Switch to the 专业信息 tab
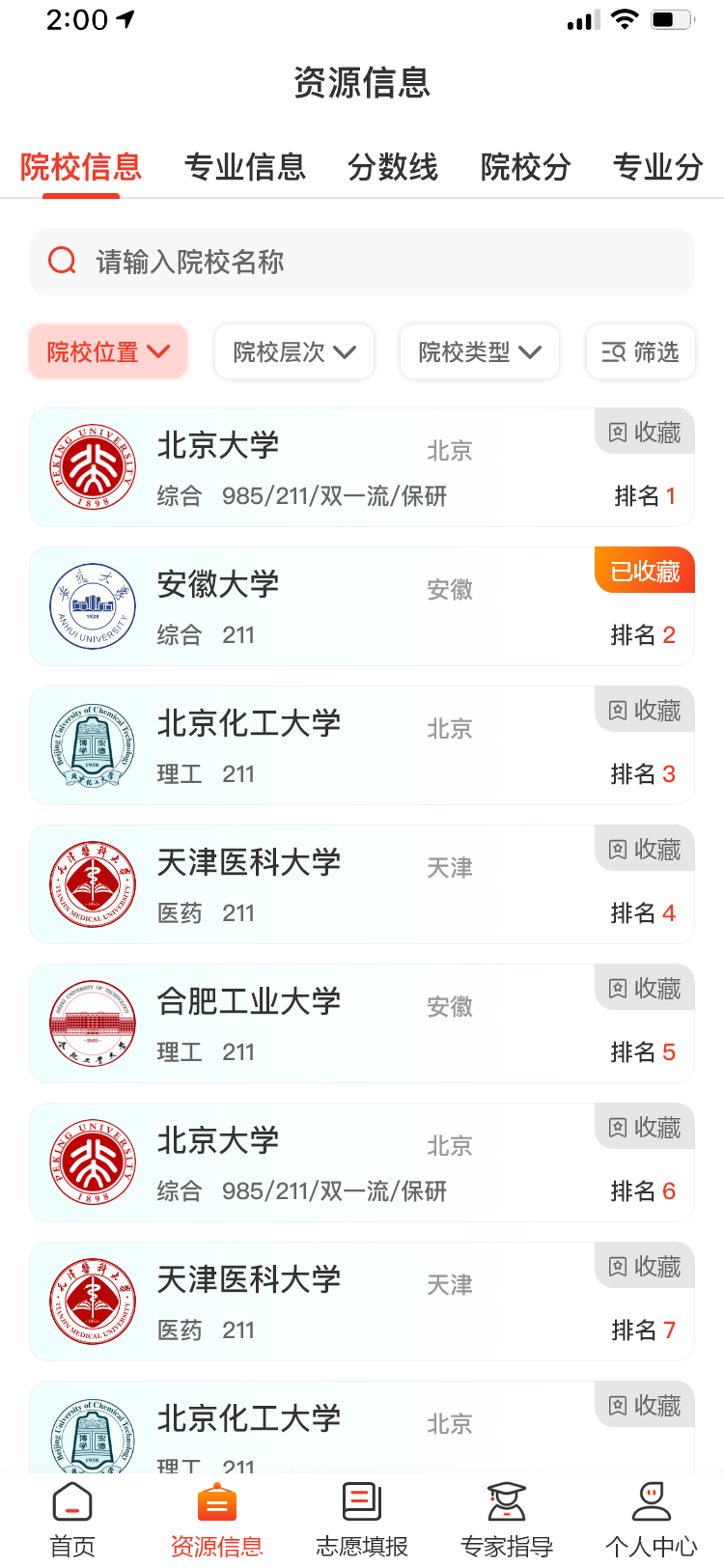 coord(245,167)
